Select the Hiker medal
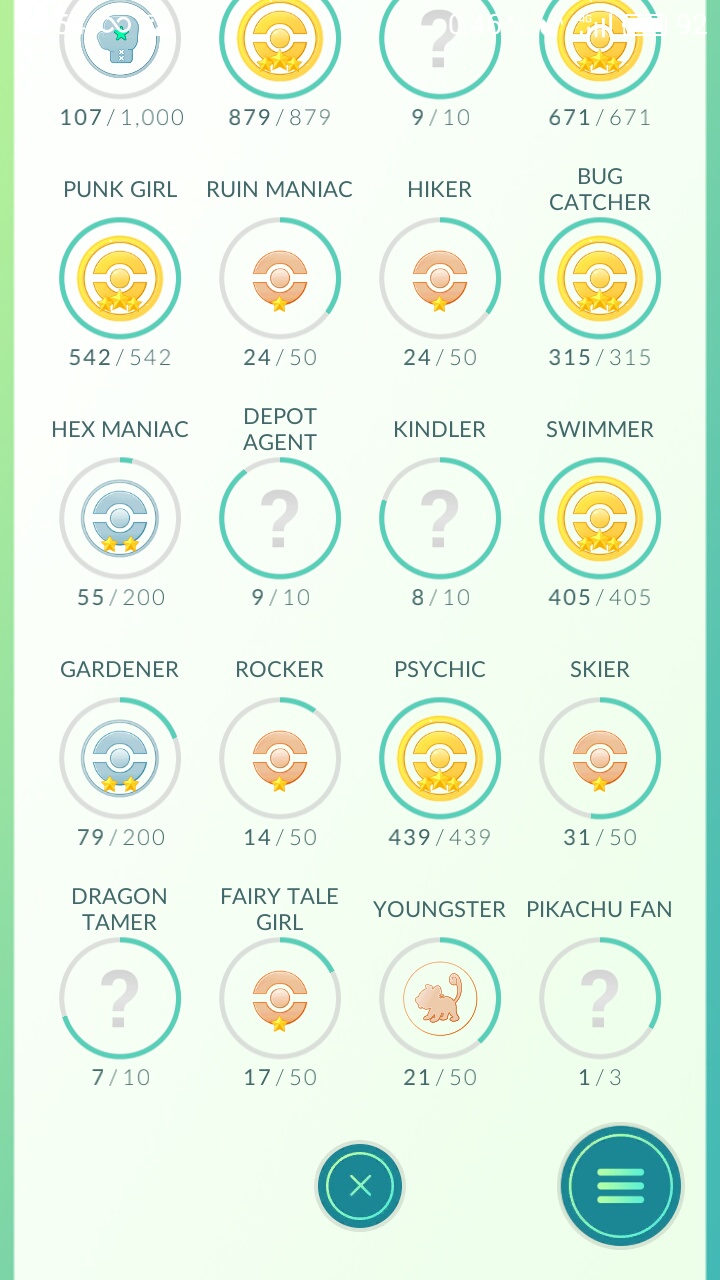This screenshot has height=1280, width=720. point(440,278)
